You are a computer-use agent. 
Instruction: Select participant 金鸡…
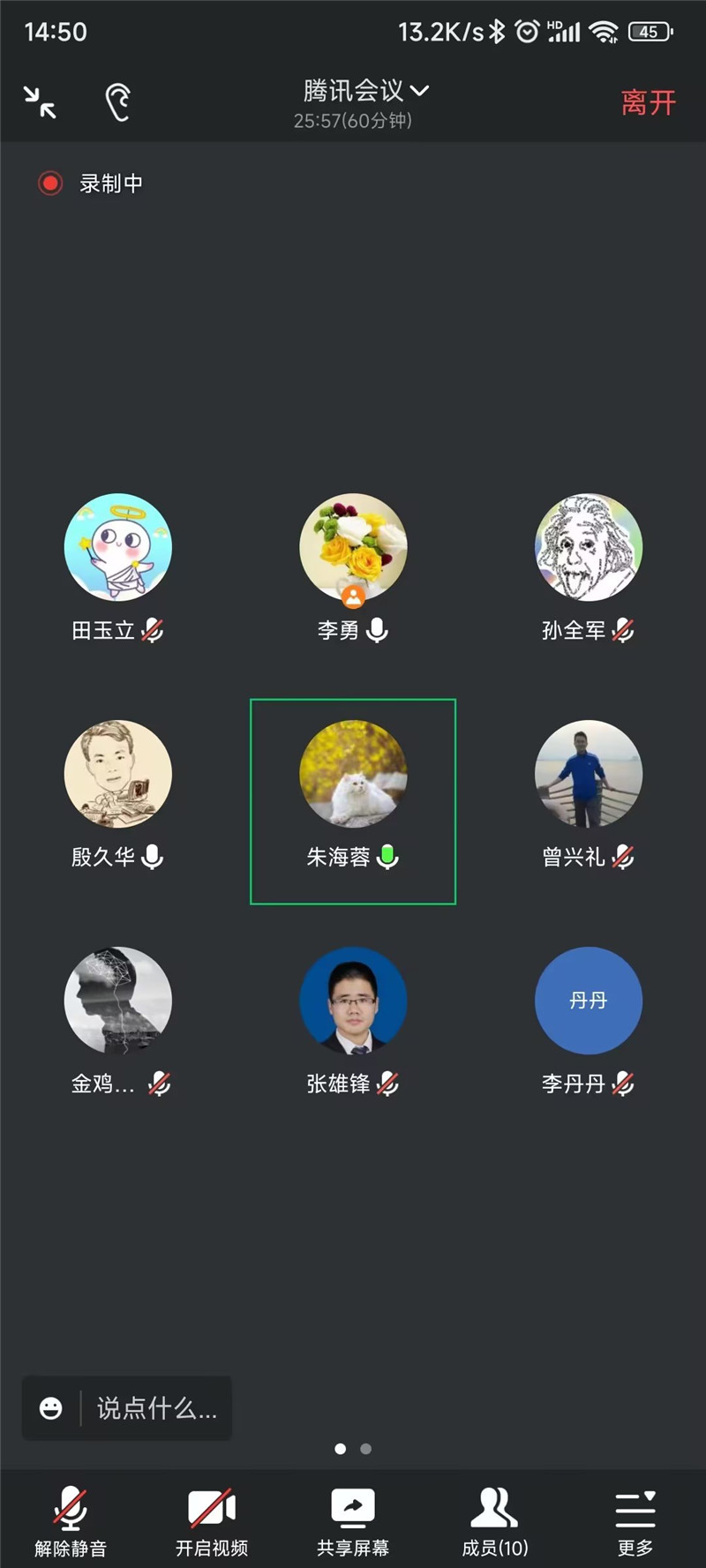118,1001
